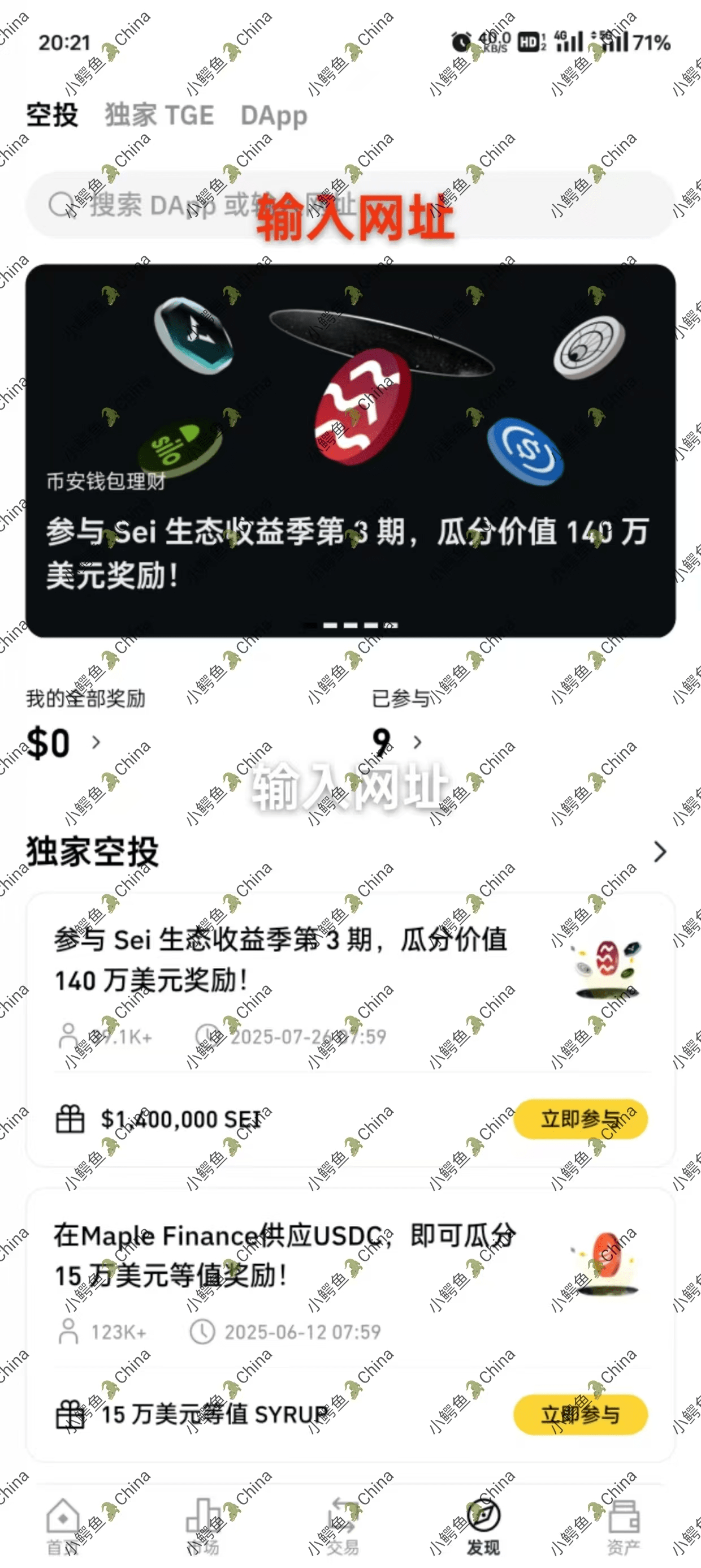The height and width of the screenshot is (1568, 701).
Task: Select the 发现 tab
Action: 483,1527
